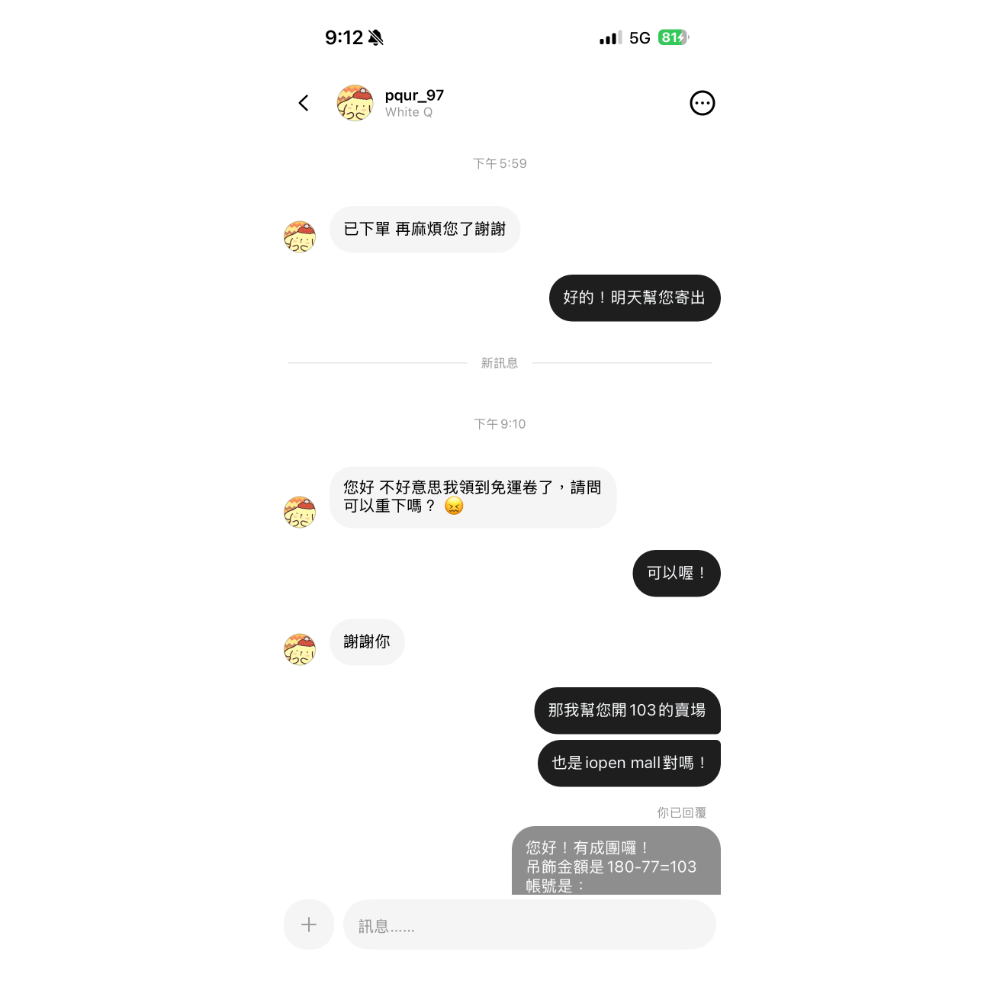Open the replied message starting 您好！有成團囉
The image size is (1000, 1000).
tap(615, 862)
